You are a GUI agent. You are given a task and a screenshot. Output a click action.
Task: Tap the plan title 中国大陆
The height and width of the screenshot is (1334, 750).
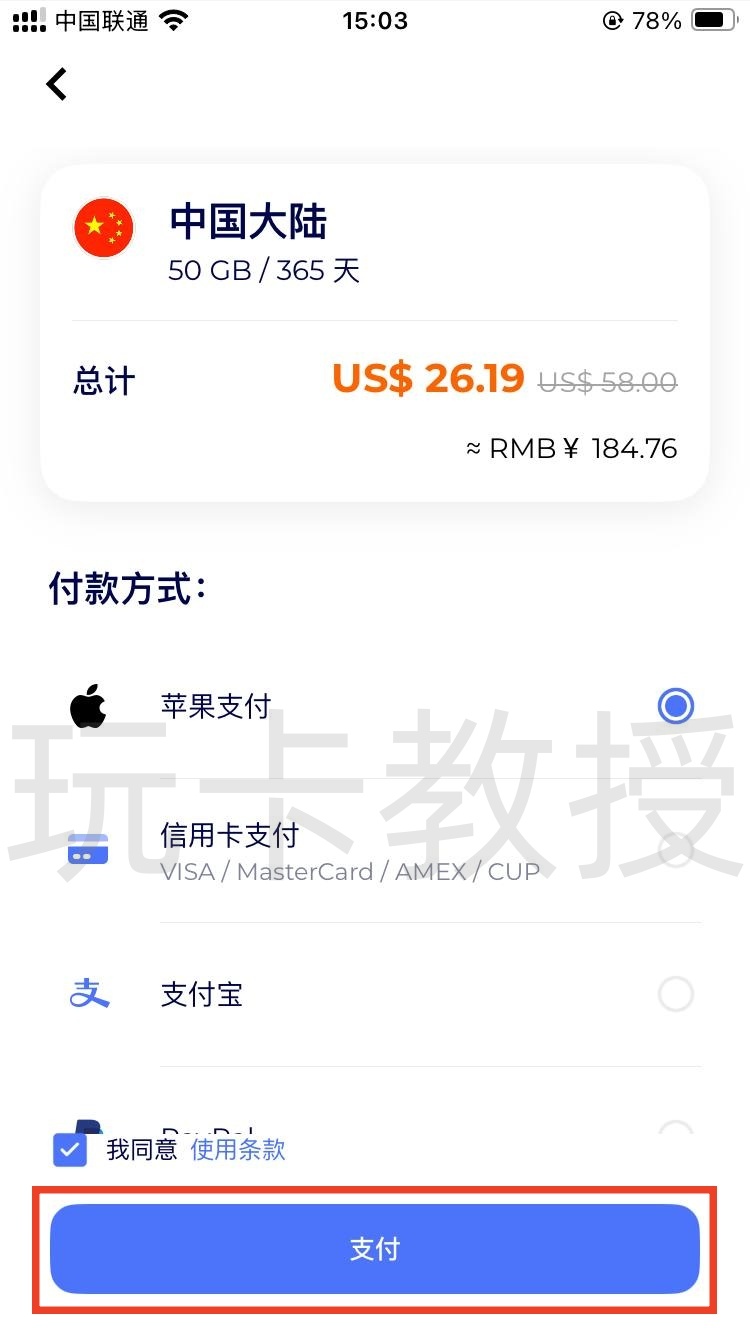(x=246, y=223)
